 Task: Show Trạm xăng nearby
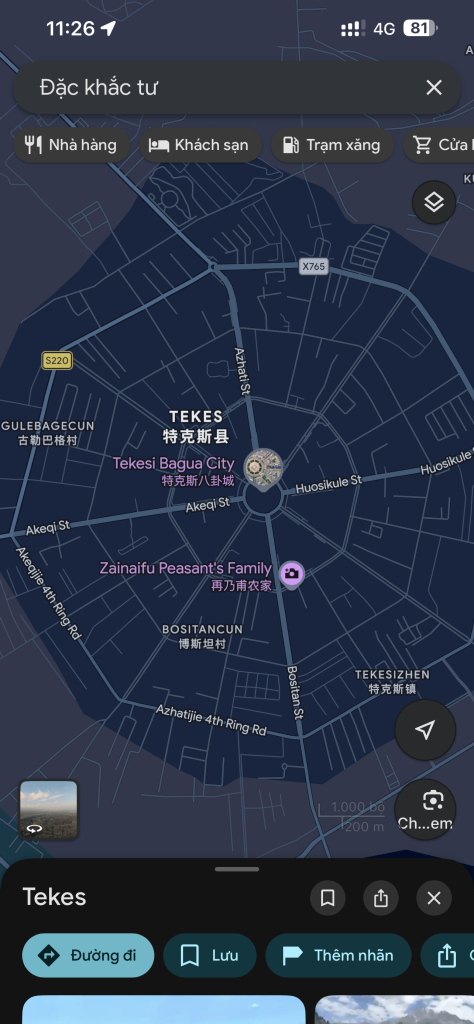pyautogui.click(x=332, y=145)
